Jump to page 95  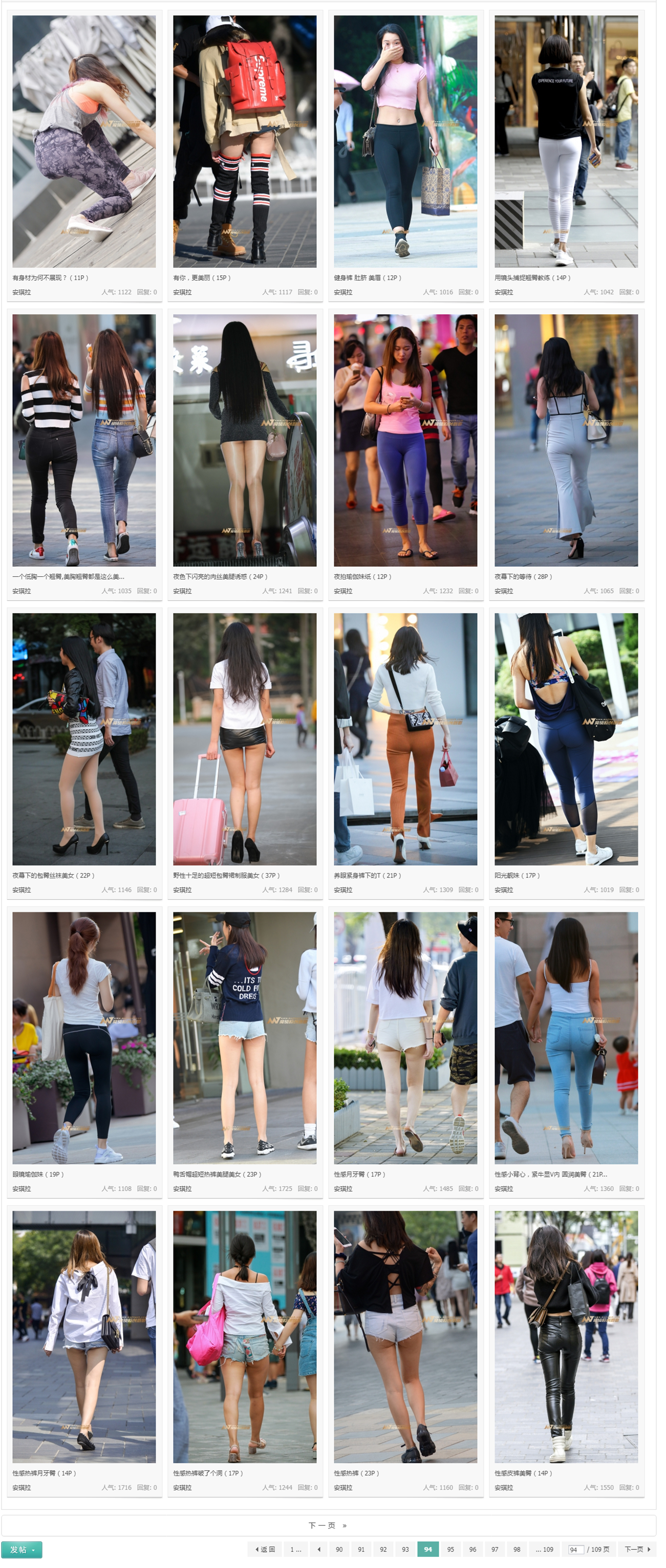(x=450, y=1549)
